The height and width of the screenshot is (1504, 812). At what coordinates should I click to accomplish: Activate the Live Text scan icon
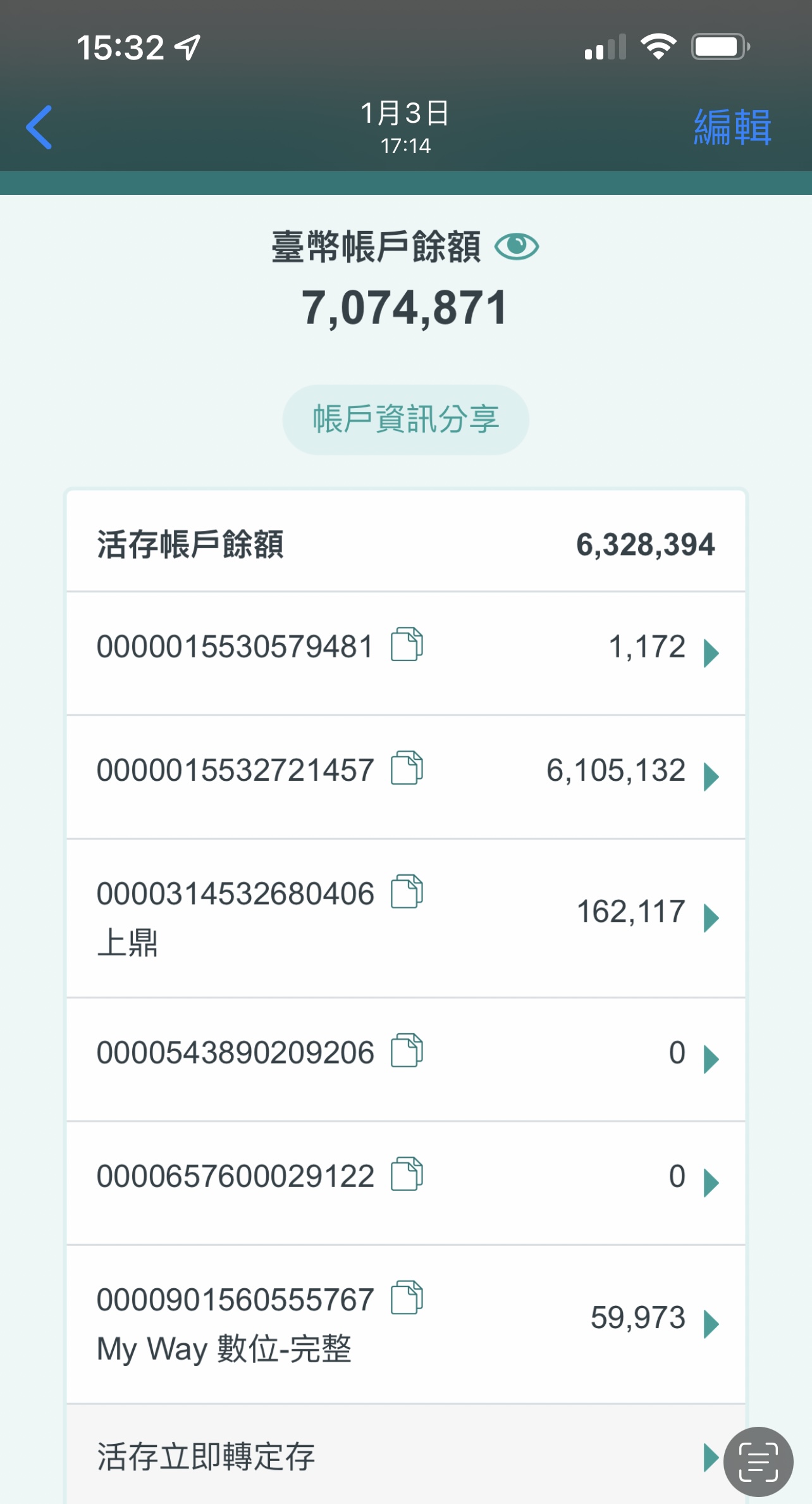[758, 1462]
